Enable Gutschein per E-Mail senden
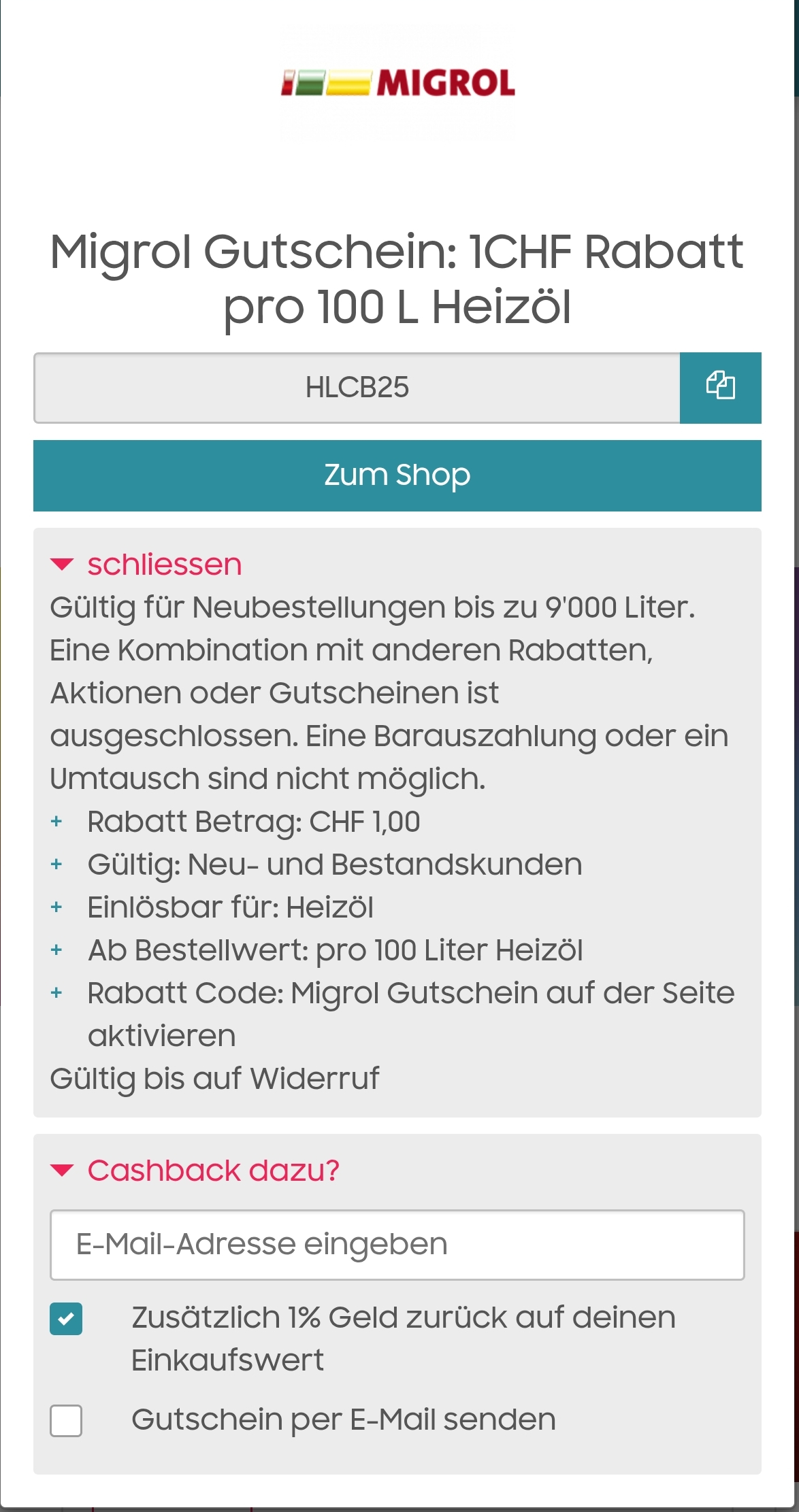The width and height of the screenshot is (799, 1512). (66, 1420)
